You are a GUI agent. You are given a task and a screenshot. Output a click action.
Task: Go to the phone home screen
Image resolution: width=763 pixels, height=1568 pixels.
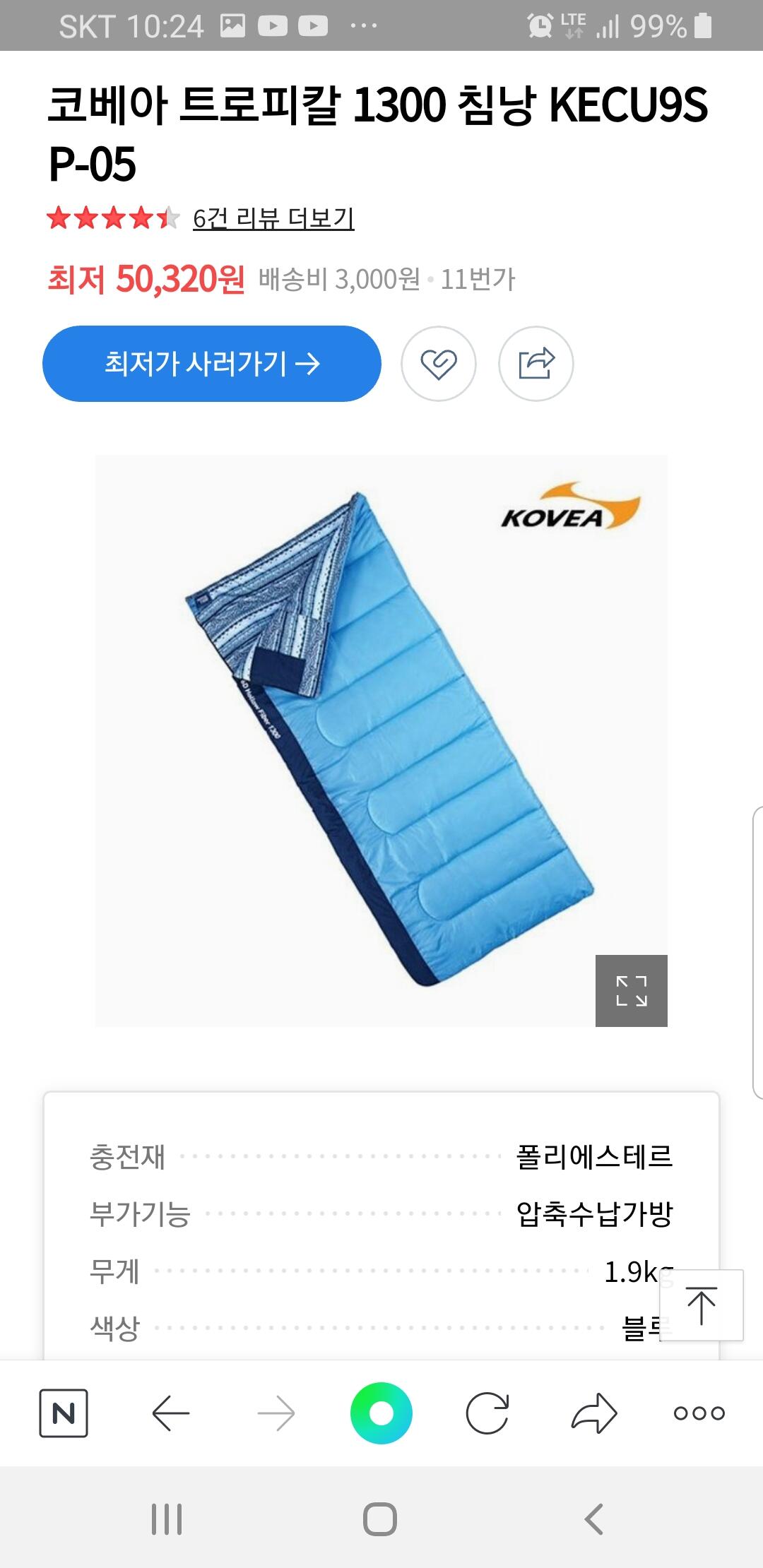380,1519
